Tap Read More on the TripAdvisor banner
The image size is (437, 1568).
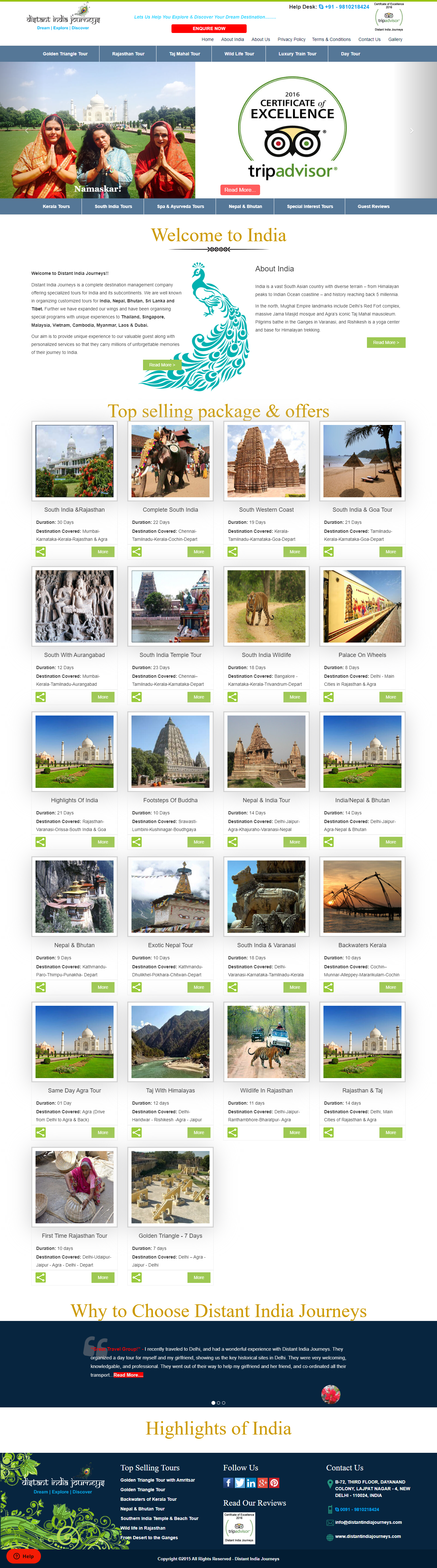(240, 190)
